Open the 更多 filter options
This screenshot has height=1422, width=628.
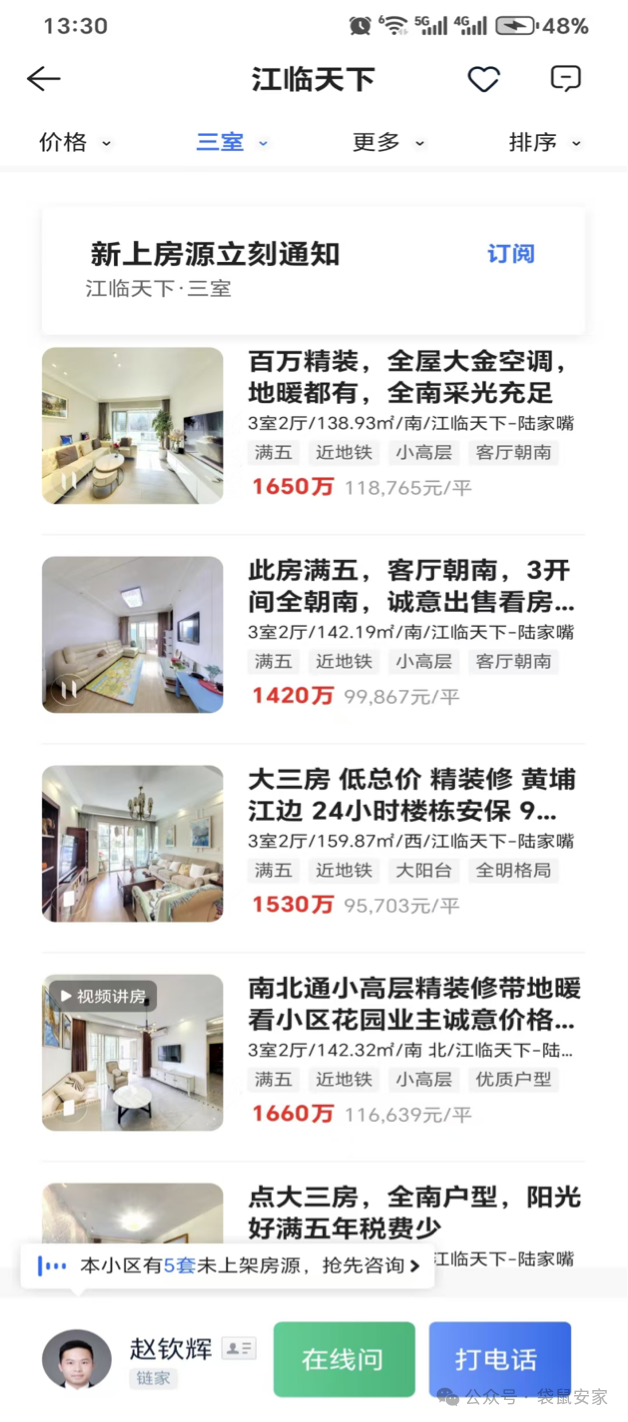pos(388,143)
